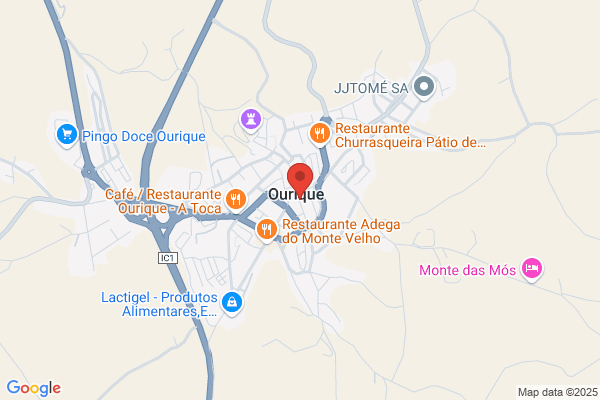The width and height of the screenshot is (600, 400).
Task: Select Café / Restaurante Ourique - A Toca marker
Action: (x=236, y=201)
